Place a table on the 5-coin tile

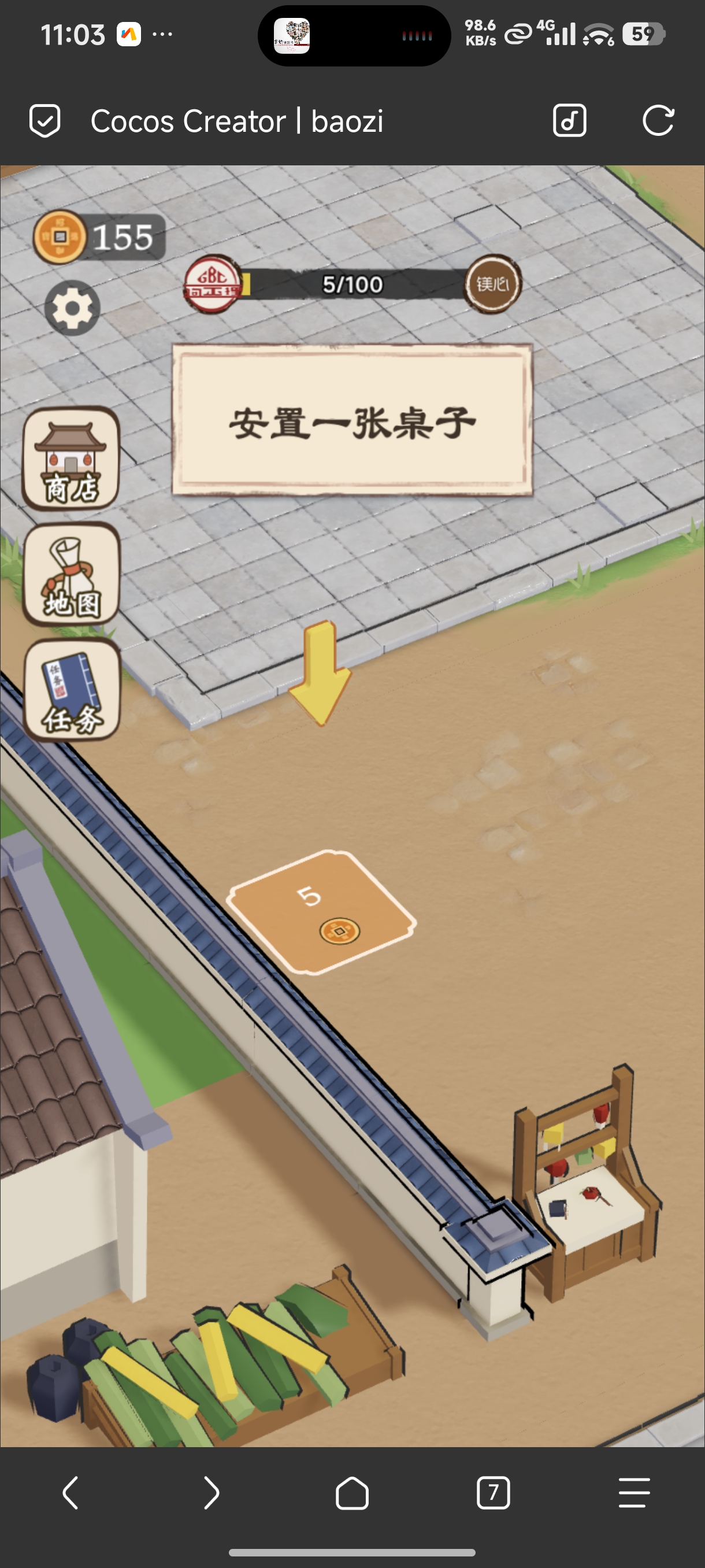(321, 912)
